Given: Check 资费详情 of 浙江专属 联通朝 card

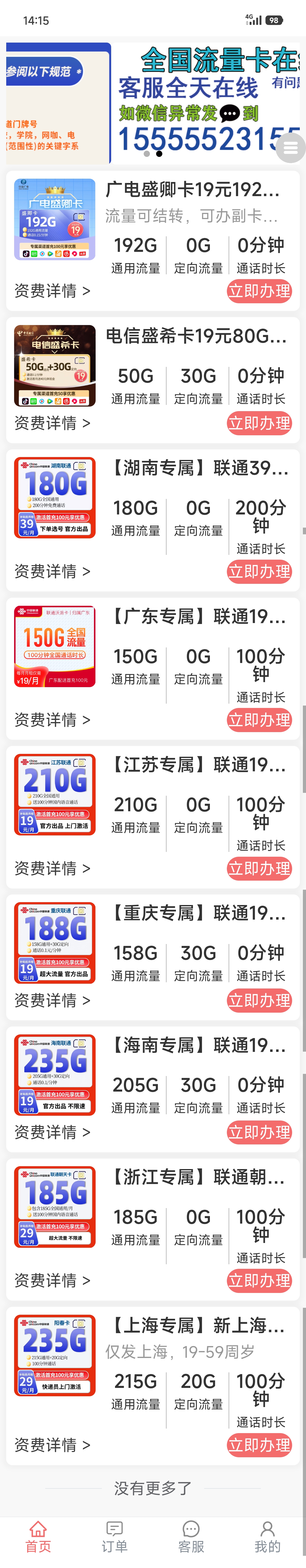Looking at the screenshot, I should pos(52,1281).
